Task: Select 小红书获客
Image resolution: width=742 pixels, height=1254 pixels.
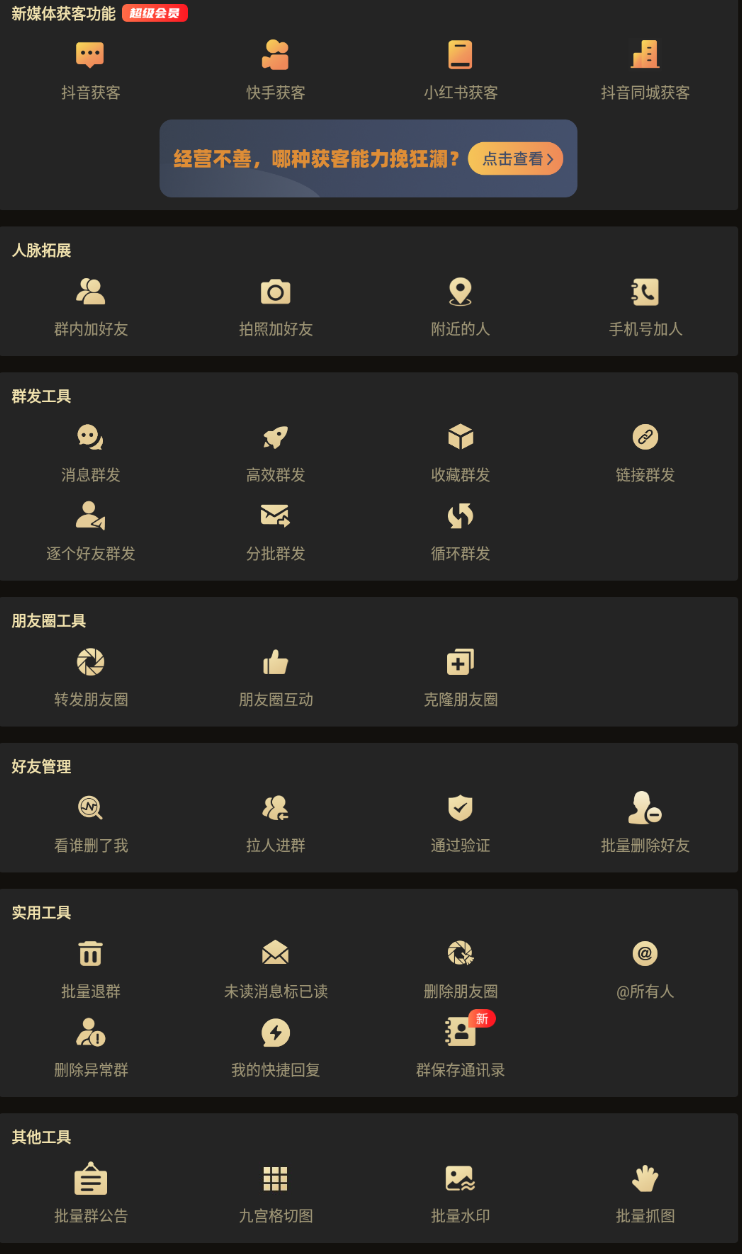Action: point(460,68)
